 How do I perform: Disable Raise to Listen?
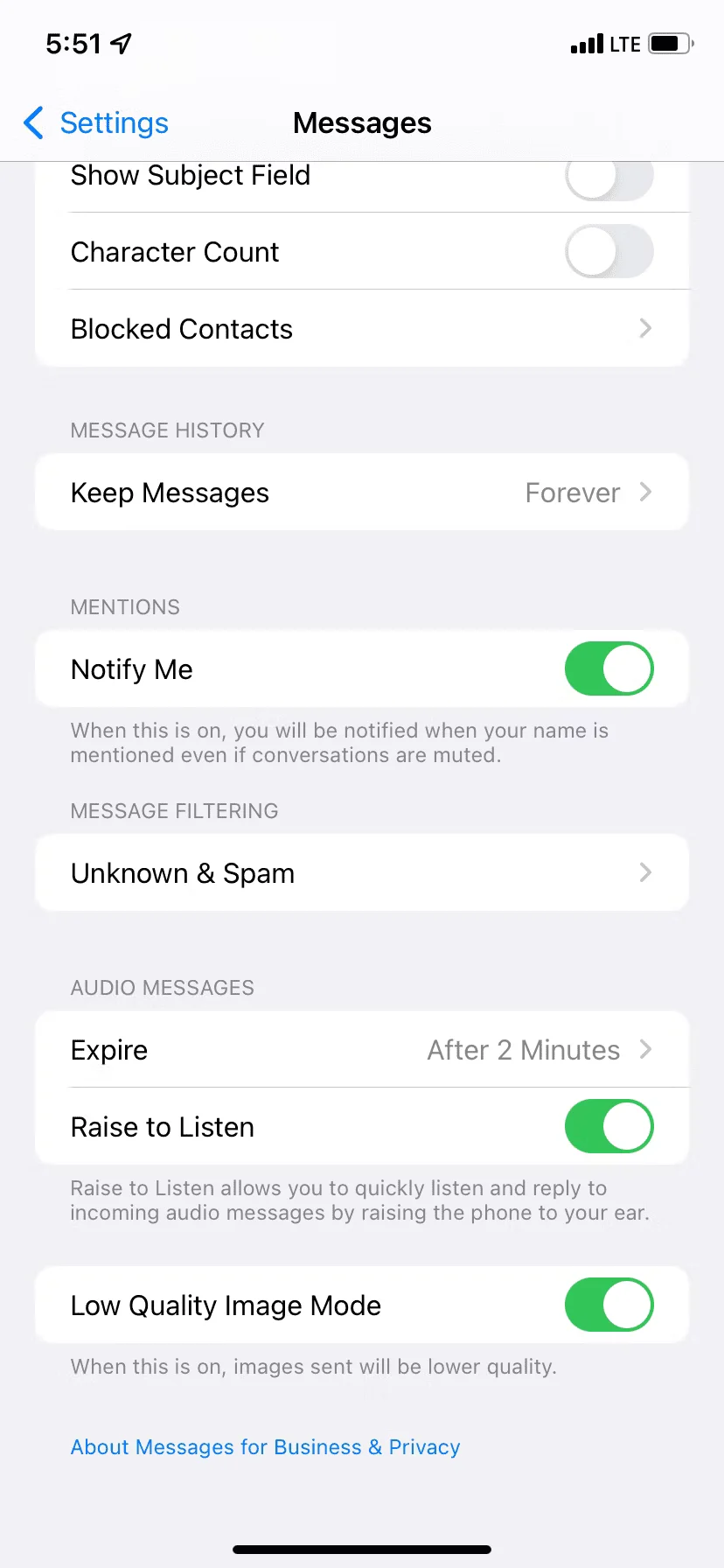click(609, 1127)
